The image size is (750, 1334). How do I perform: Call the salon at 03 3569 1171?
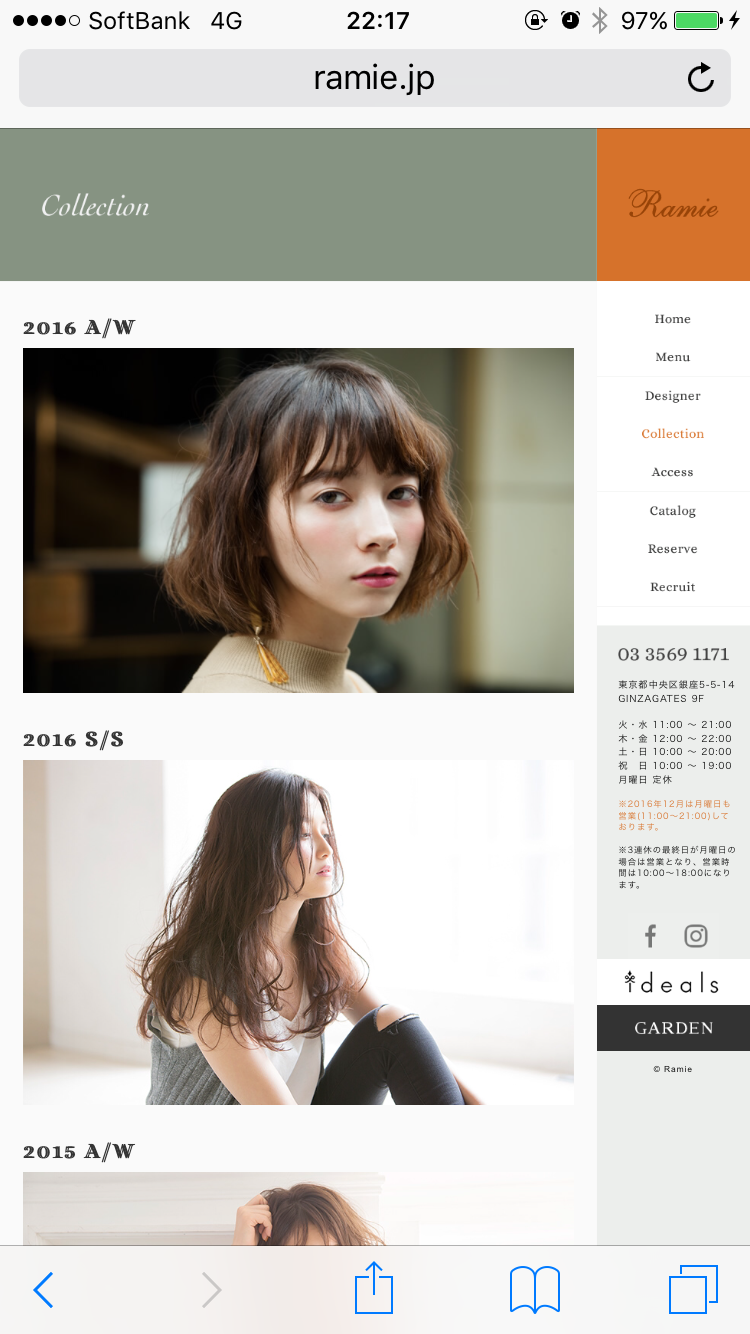[x=673, y=655]
